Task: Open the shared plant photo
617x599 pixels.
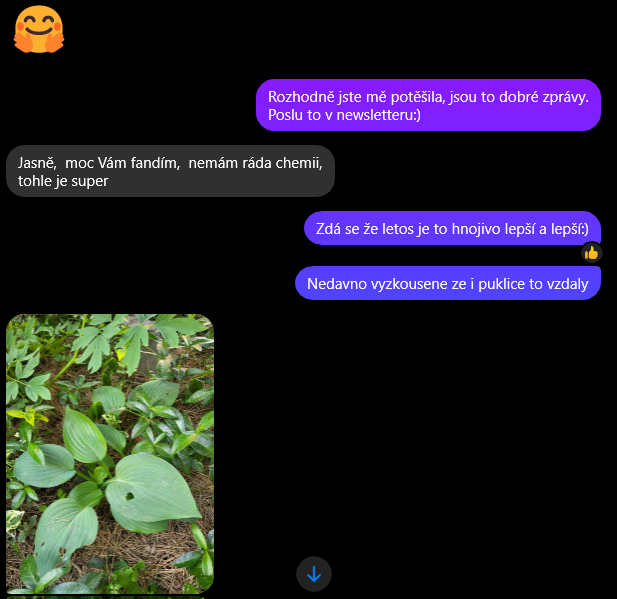Action: 110,454
